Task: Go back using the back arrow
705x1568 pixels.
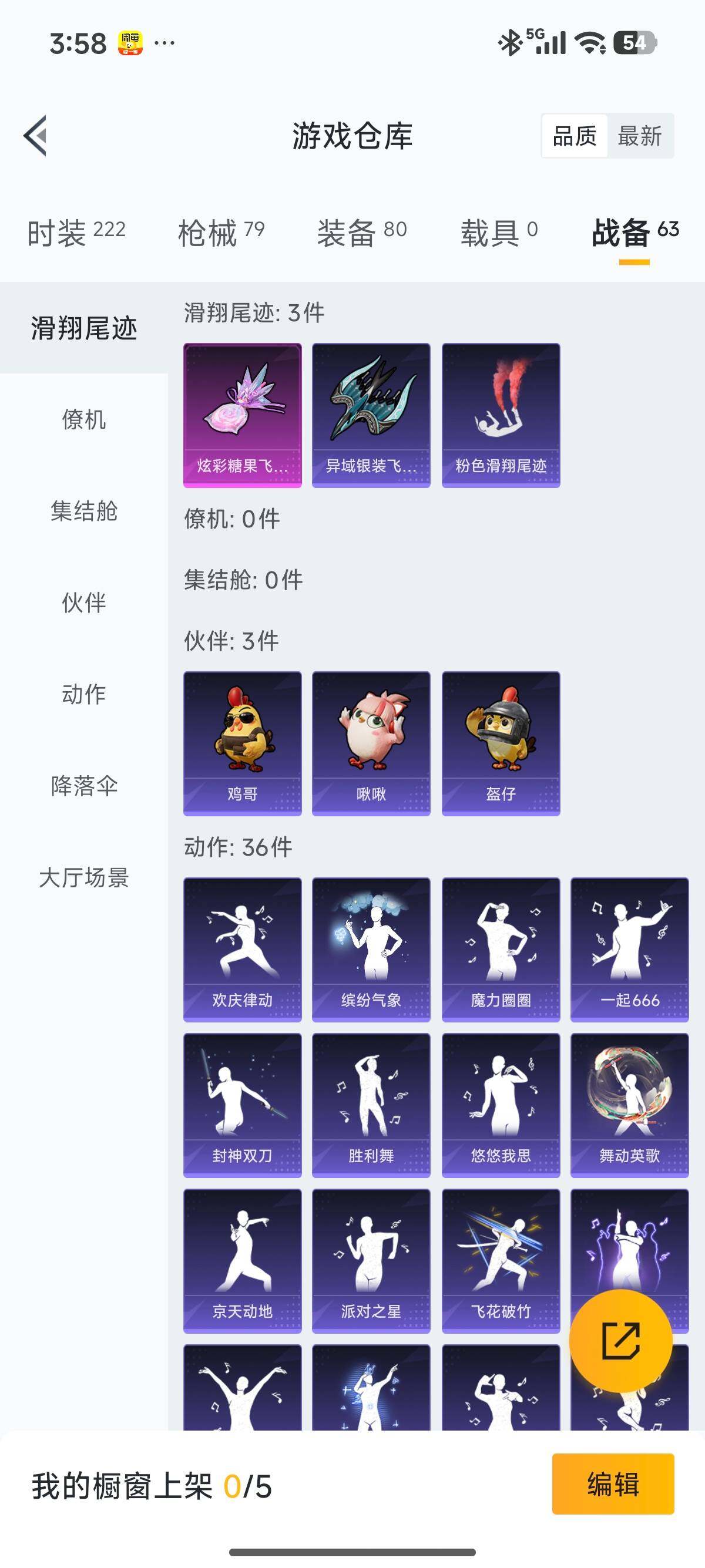Action: point(35,135)
